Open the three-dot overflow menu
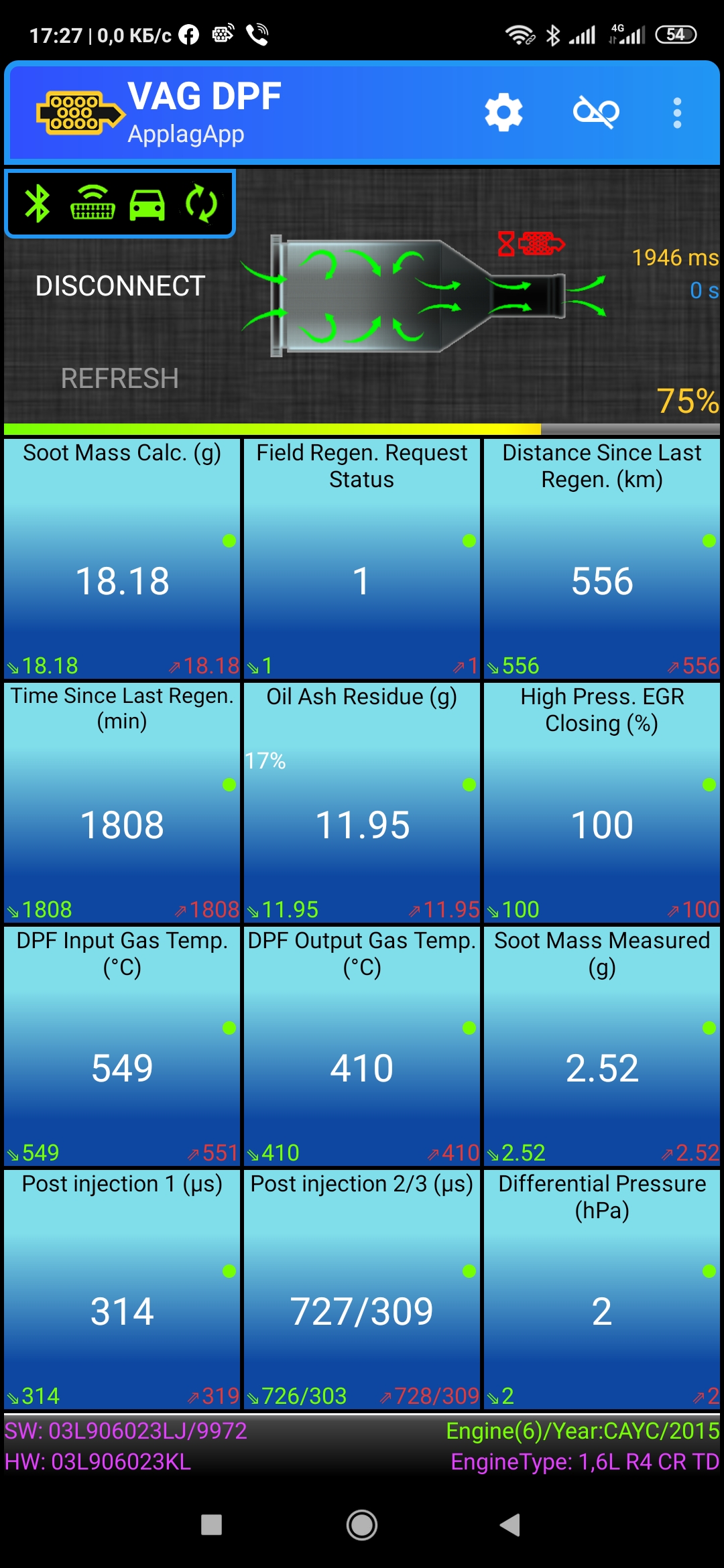Image resolution: width=724 pixels, height=1568 pixels. click(x=677, y=113)
